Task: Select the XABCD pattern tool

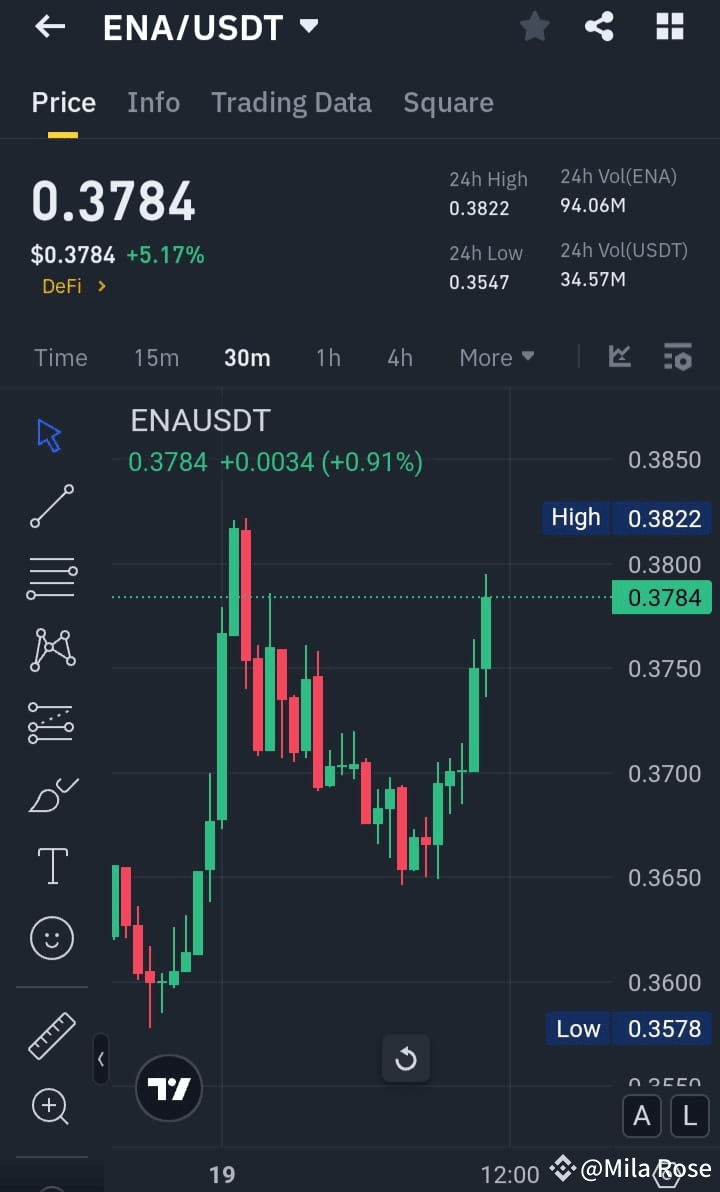Action: tap(50, 650)
